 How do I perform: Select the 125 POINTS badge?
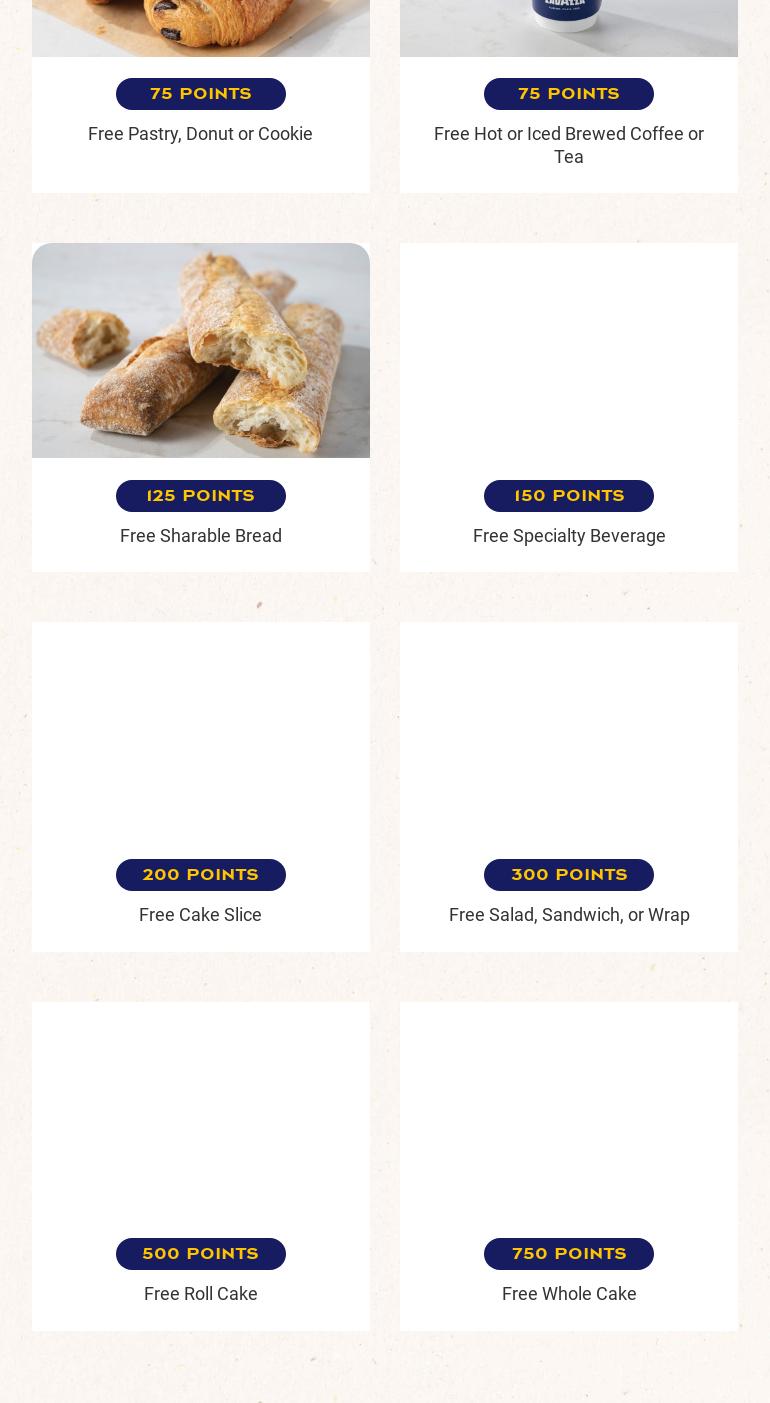tap(200, 495)
